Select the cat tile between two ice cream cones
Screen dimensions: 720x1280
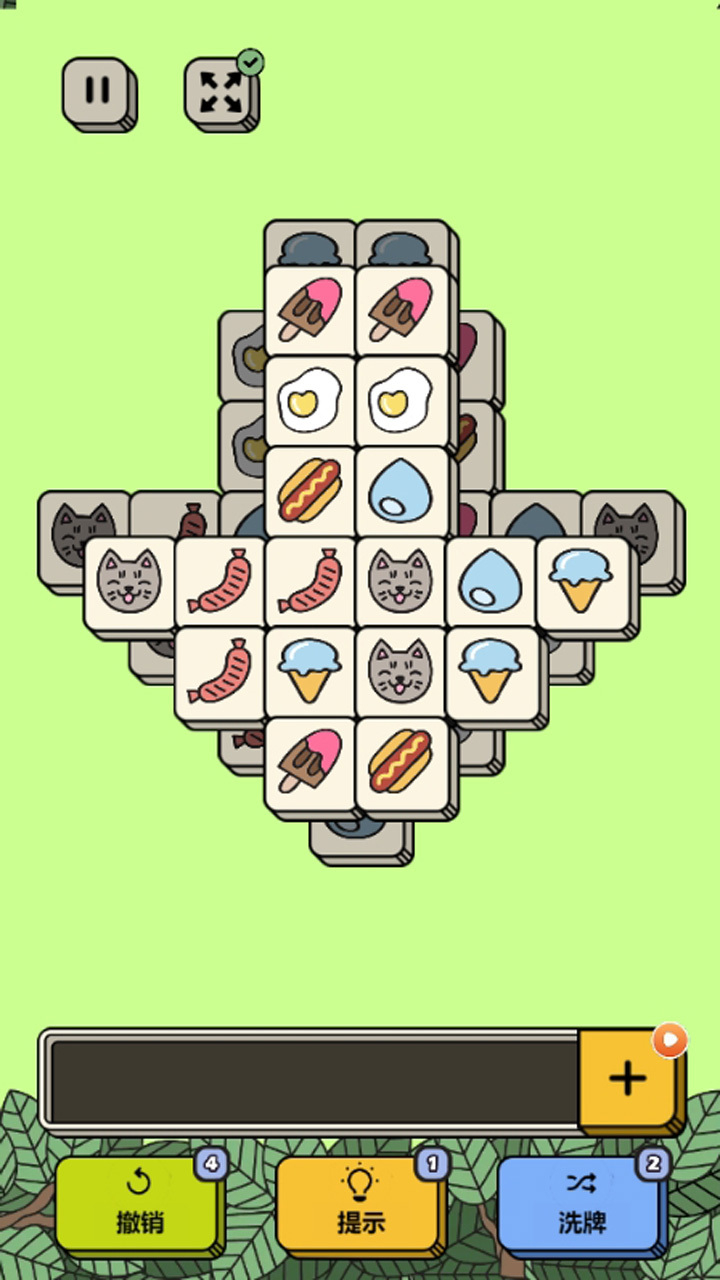pyautogui.click(x=400, y=671)
